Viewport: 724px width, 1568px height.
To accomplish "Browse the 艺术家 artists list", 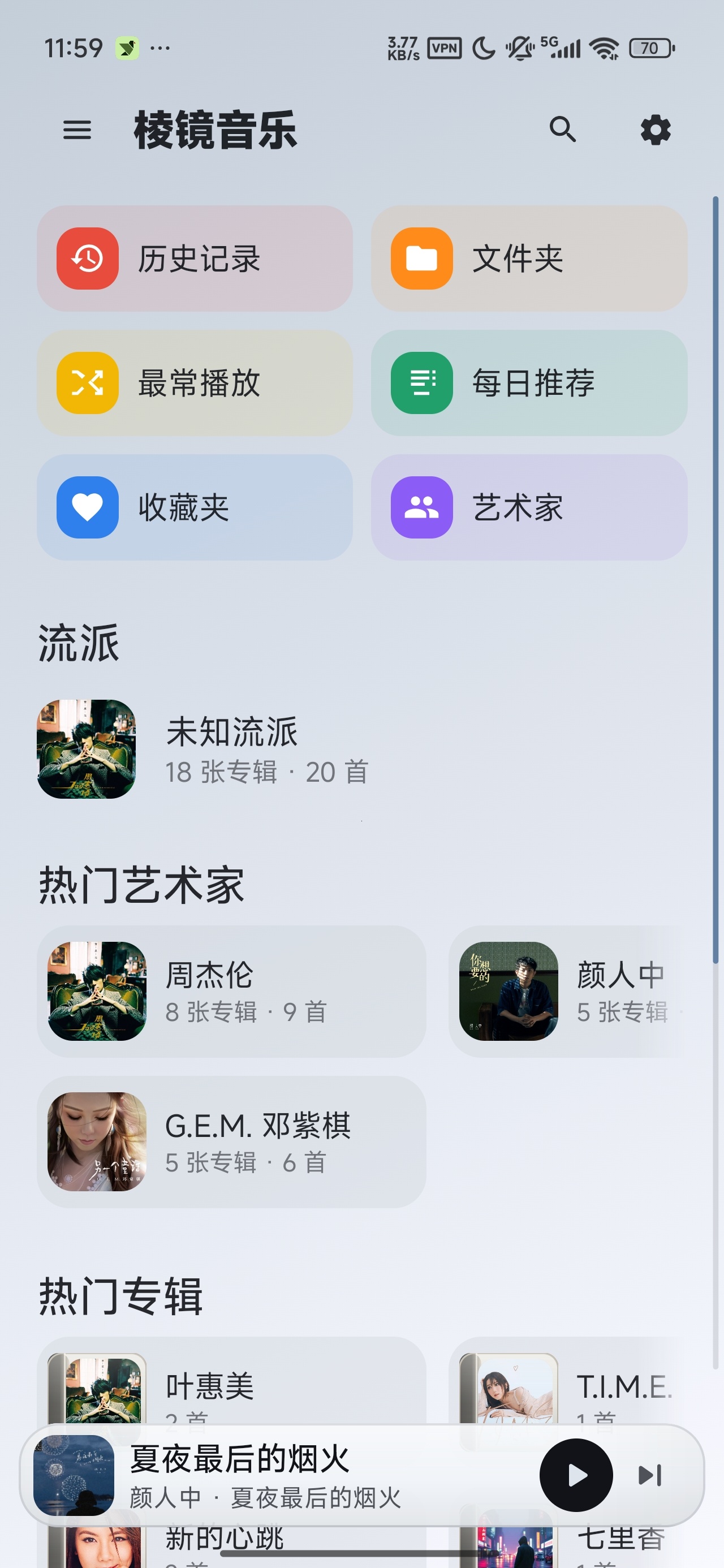I will (x=529, y=507).
